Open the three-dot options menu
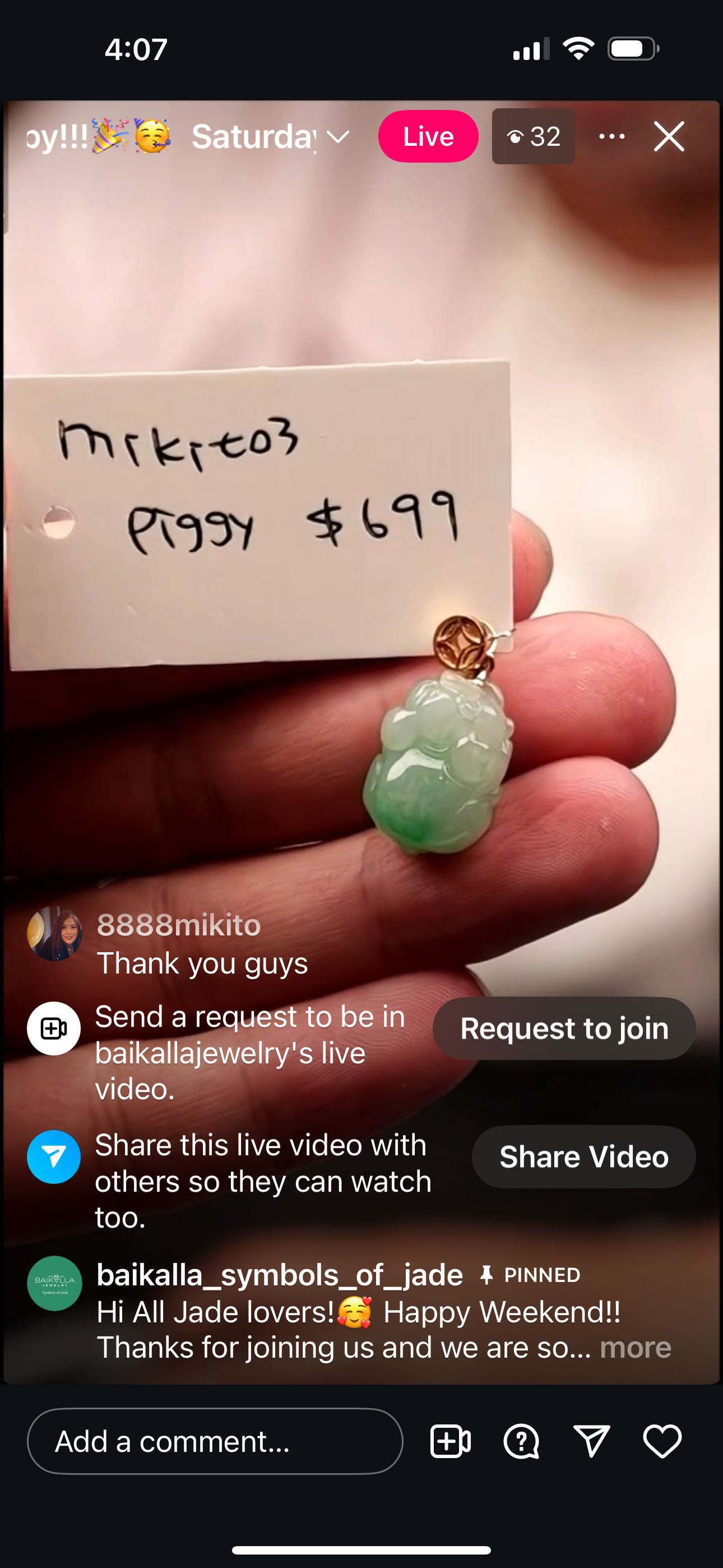 [x=611, y=136]
